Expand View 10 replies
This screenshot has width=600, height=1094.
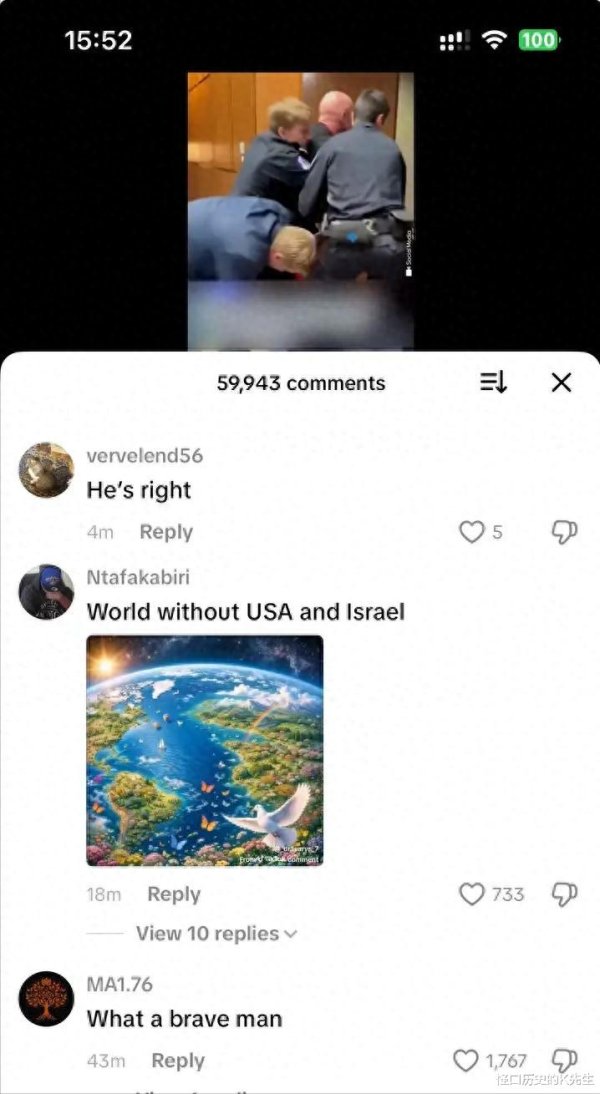click(x=216, y=934)
